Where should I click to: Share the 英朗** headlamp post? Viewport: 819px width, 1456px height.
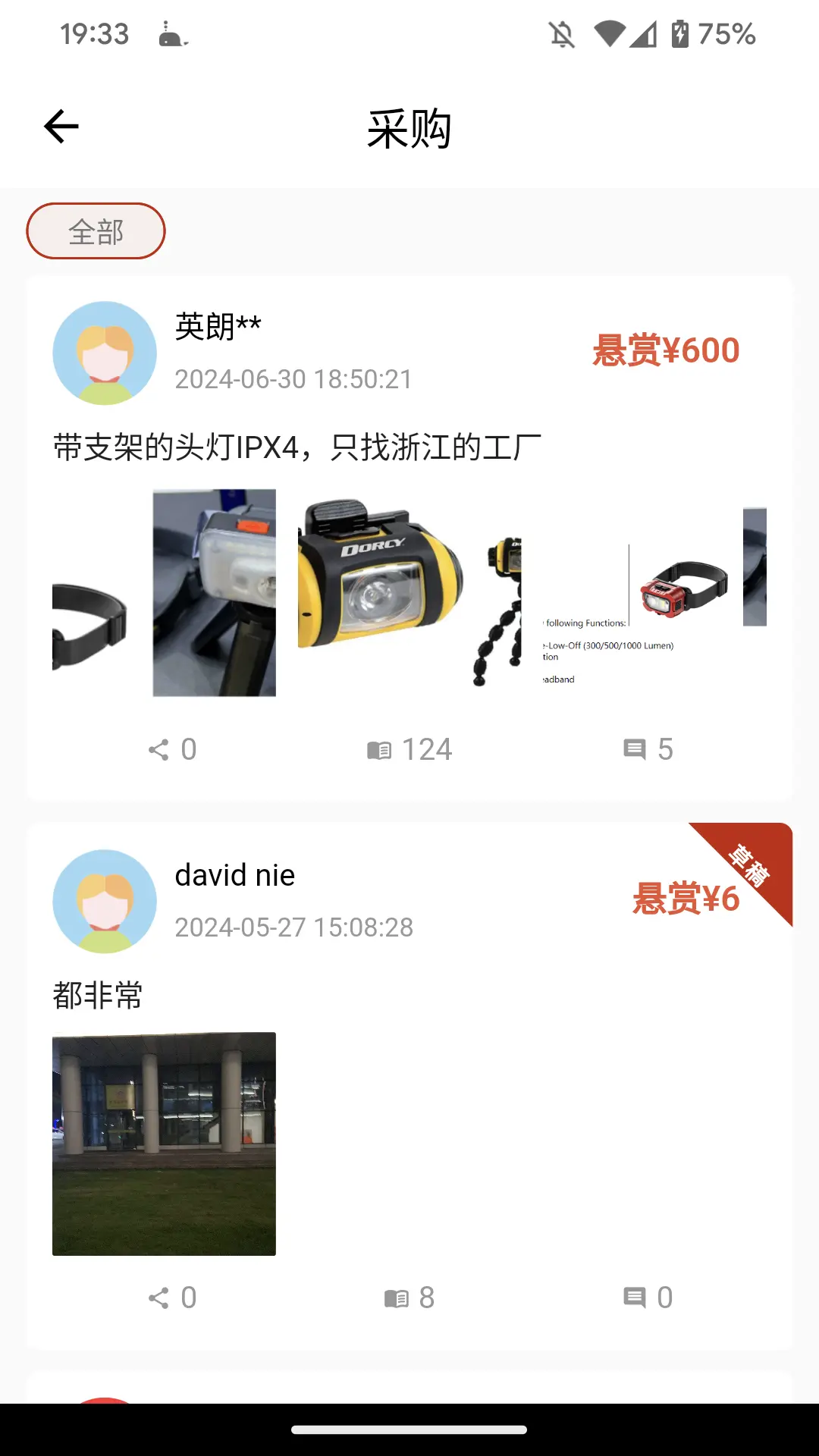(172, 749)
